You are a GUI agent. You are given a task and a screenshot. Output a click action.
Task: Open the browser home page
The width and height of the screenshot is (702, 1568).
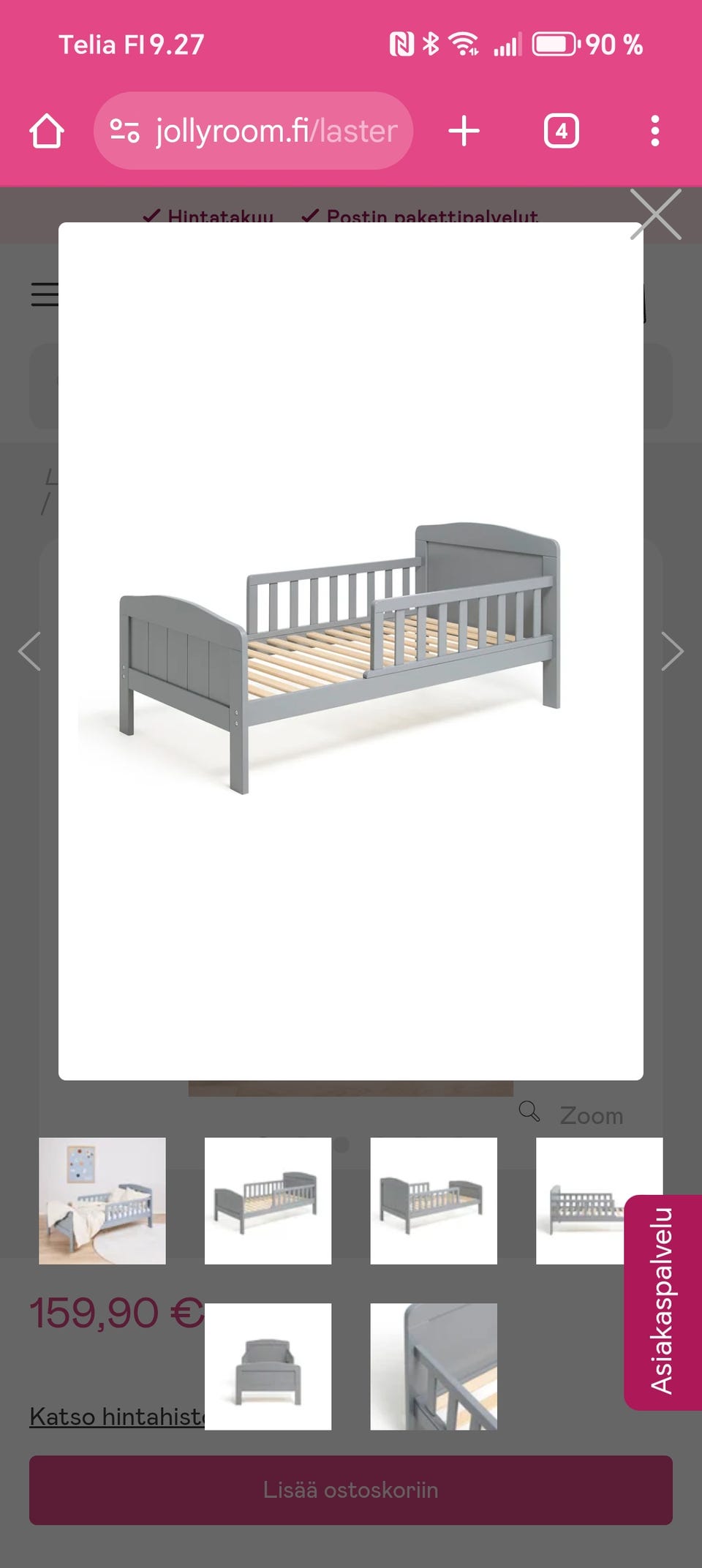[47, 132]
